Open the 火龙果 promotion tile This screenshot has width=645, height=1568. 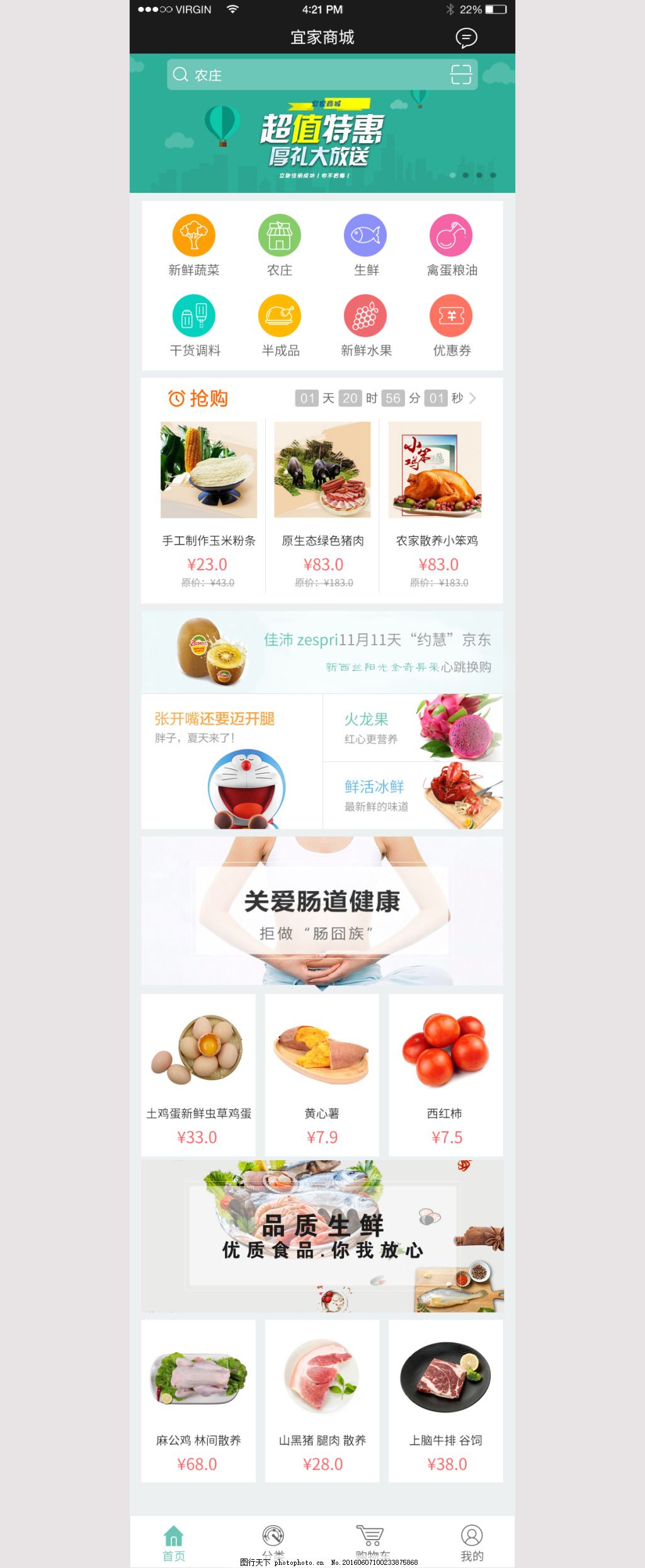coord(413,728)
